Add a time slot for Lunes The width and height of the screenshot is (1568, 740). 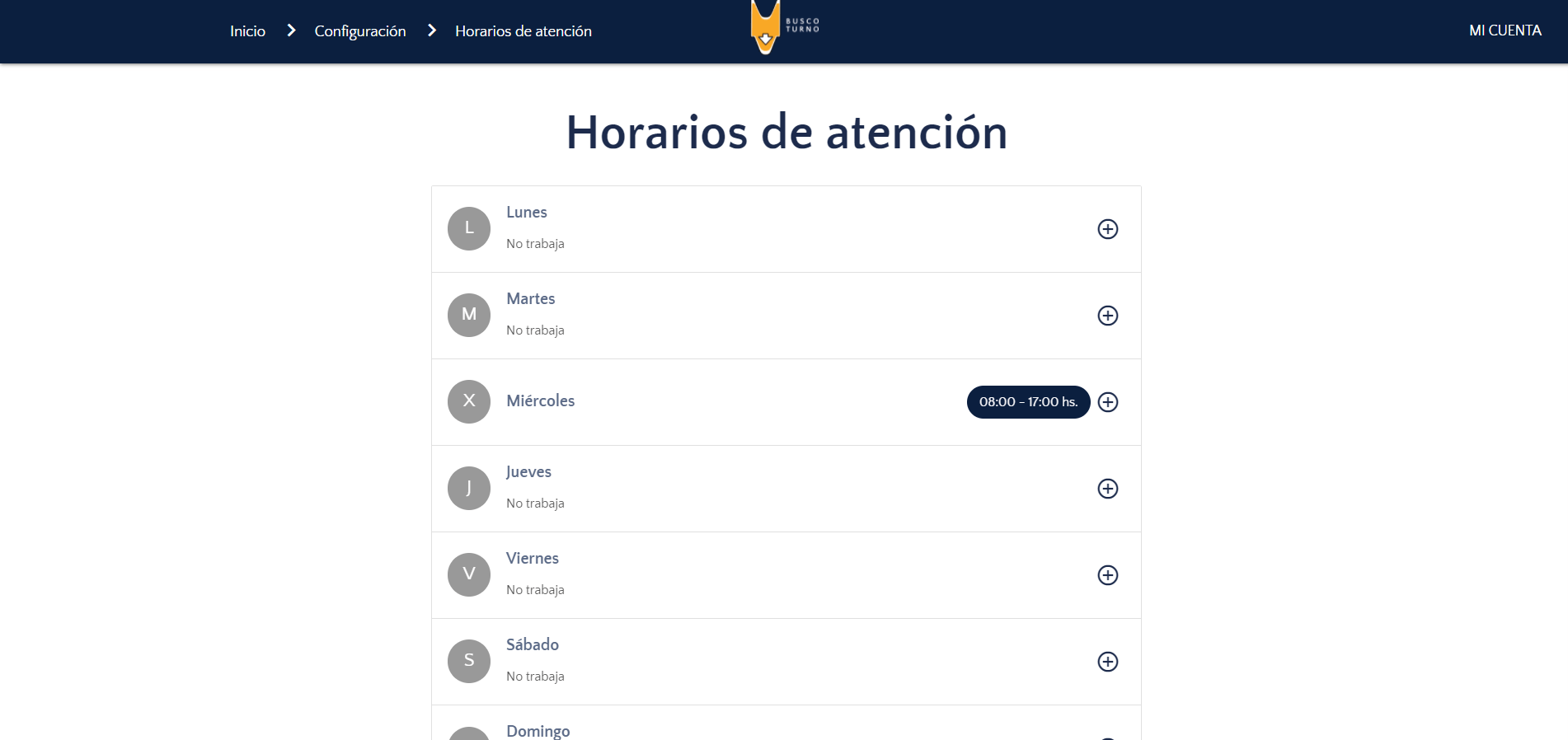[1107, 229]
